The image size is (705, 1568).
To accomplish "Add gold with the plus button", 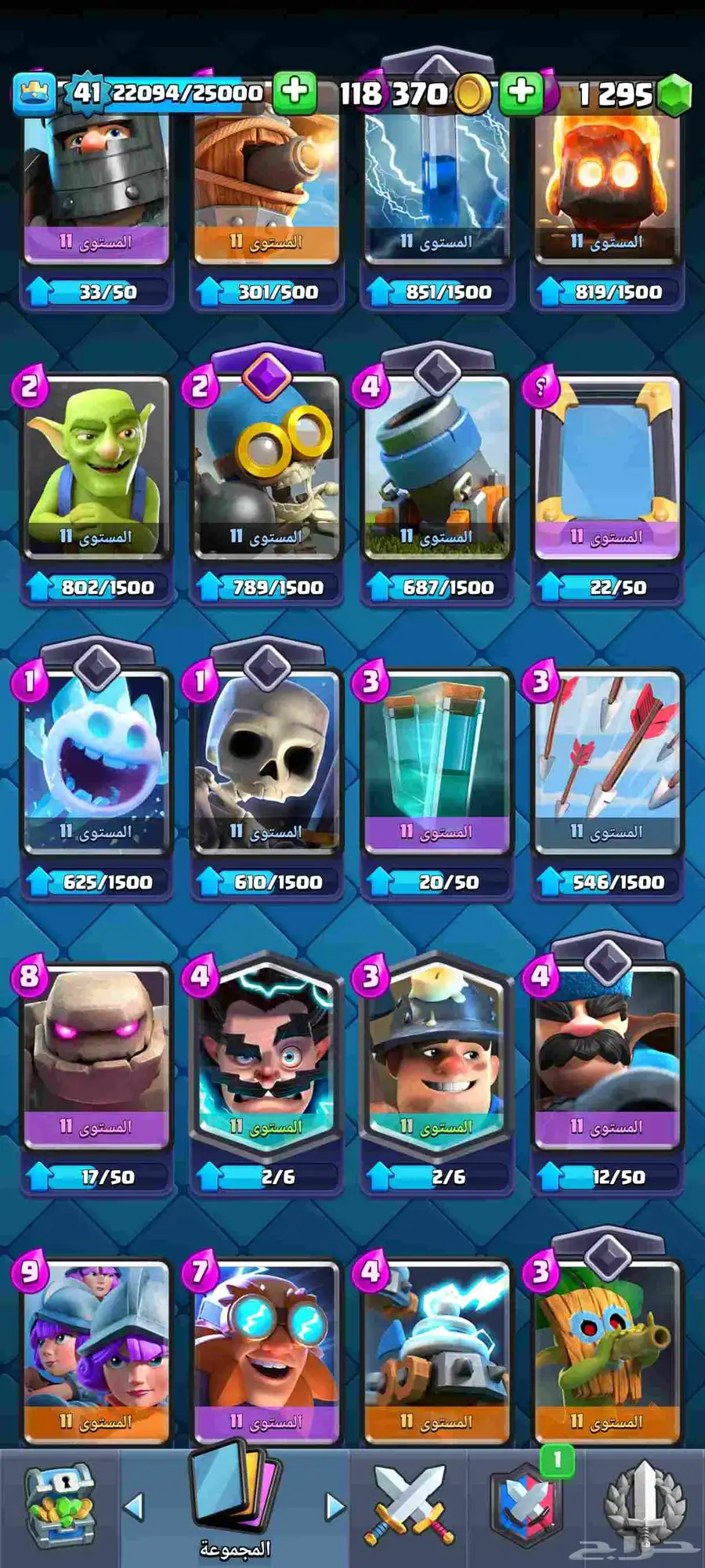I will click(521, 92).
